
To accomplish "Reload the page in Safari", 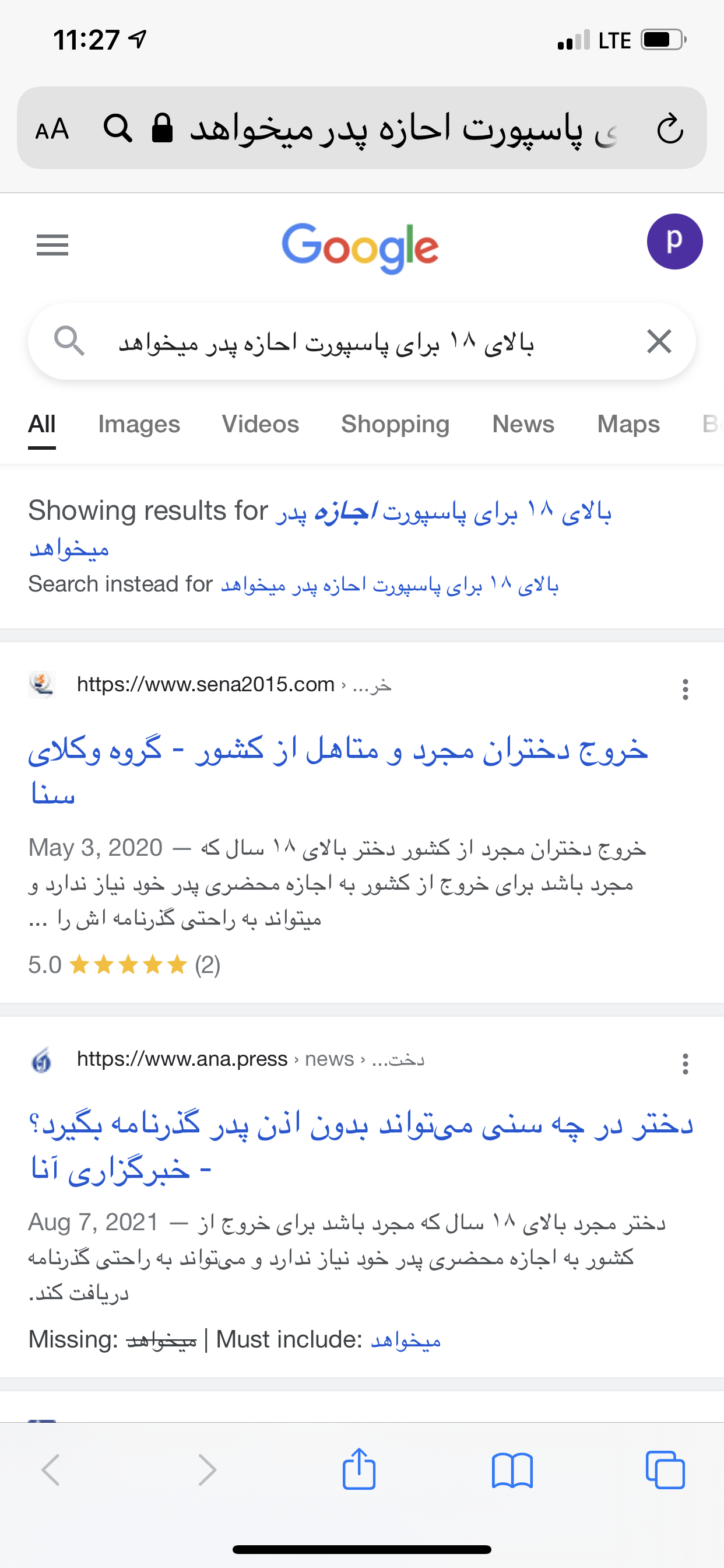I will tap(669, 128).
